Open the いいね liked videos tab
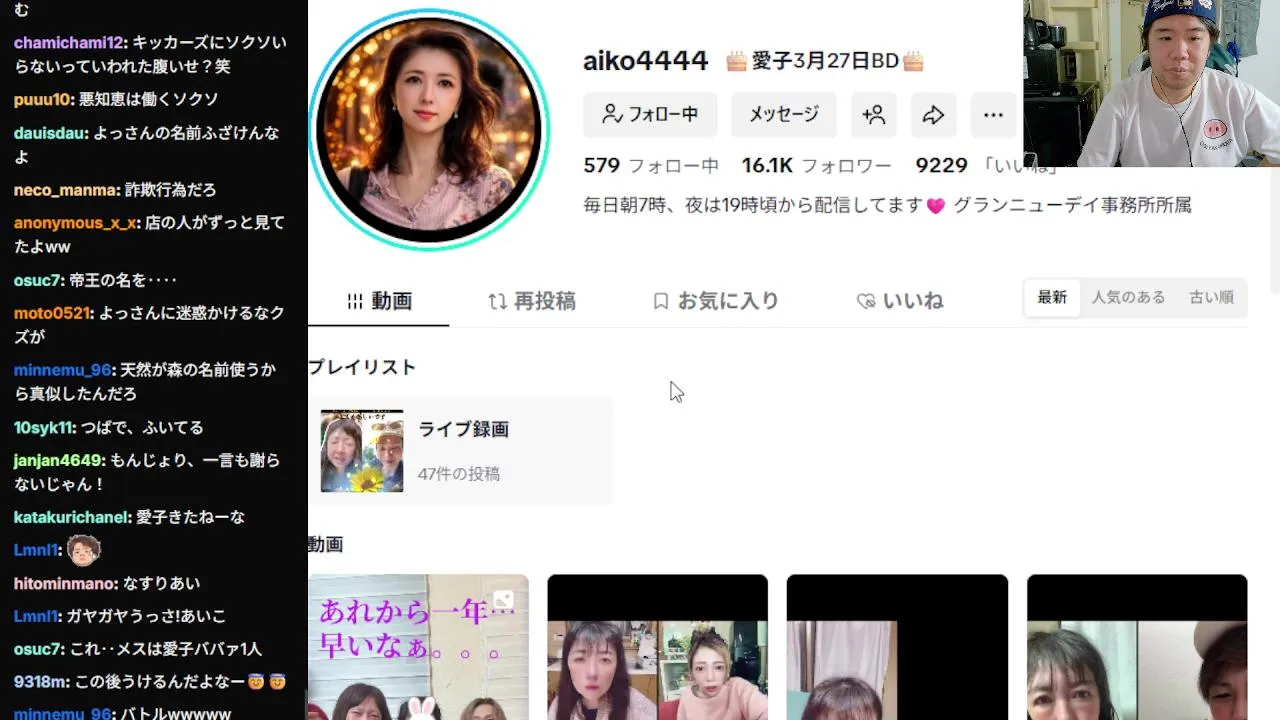This screenshot has height=720, width=1280. [900, 301]
